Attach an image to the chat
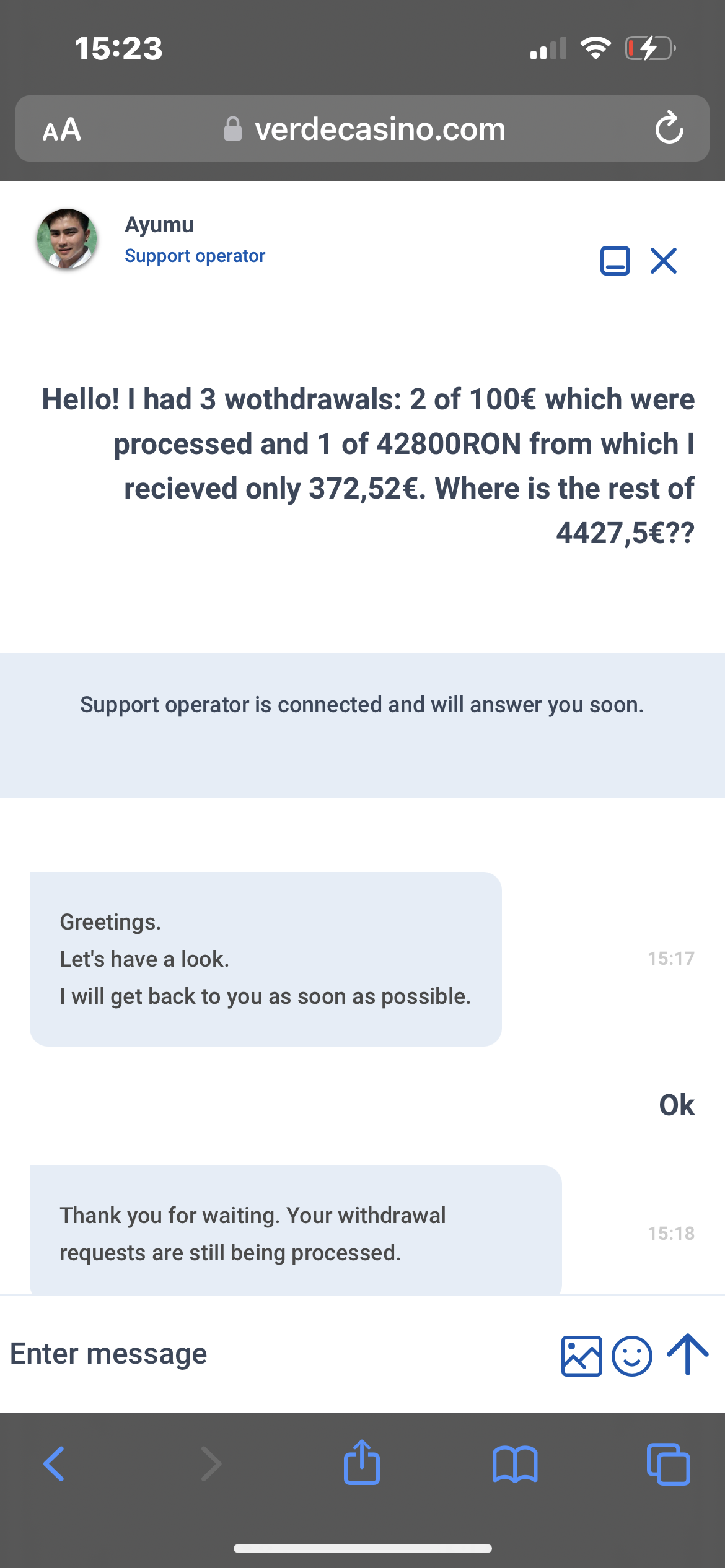 [x=581, y=1356]
